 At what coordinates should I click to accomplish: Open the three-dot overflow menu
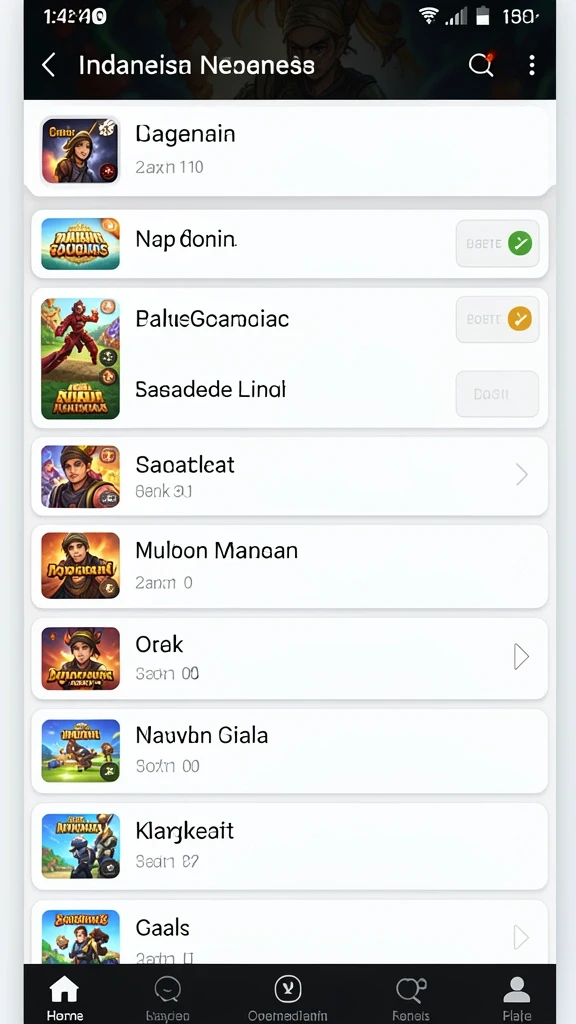(532, 65)
